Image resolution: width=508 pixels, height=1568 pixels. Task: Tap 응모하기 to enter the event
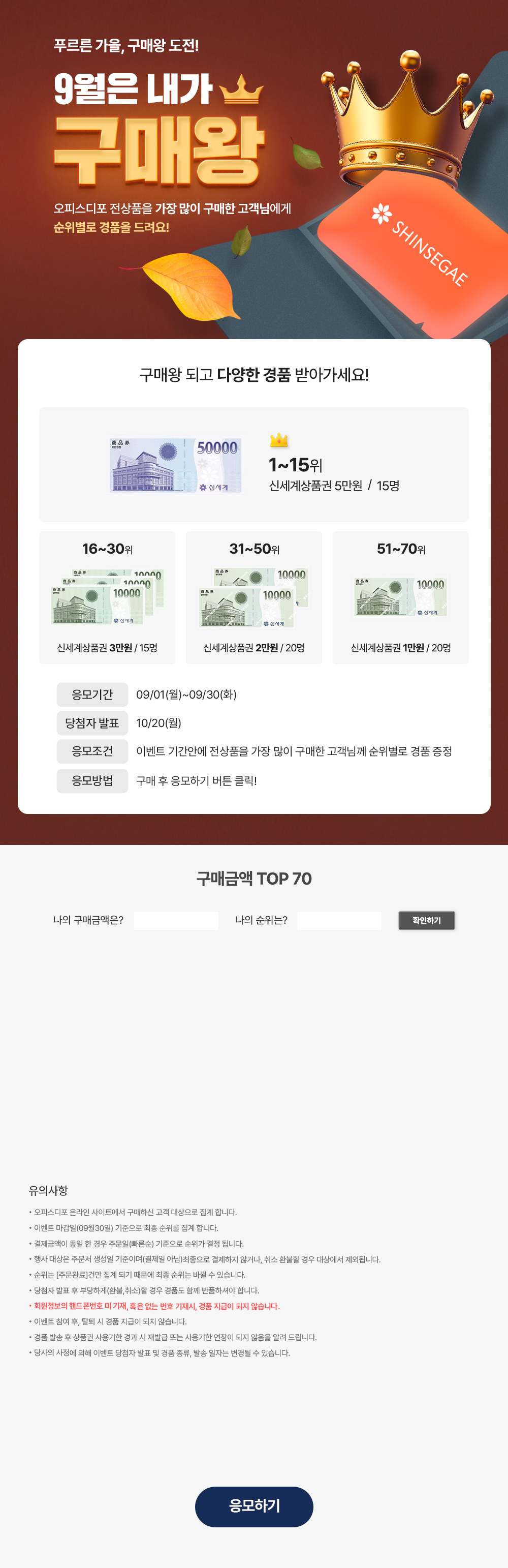tap(253, 1506)
